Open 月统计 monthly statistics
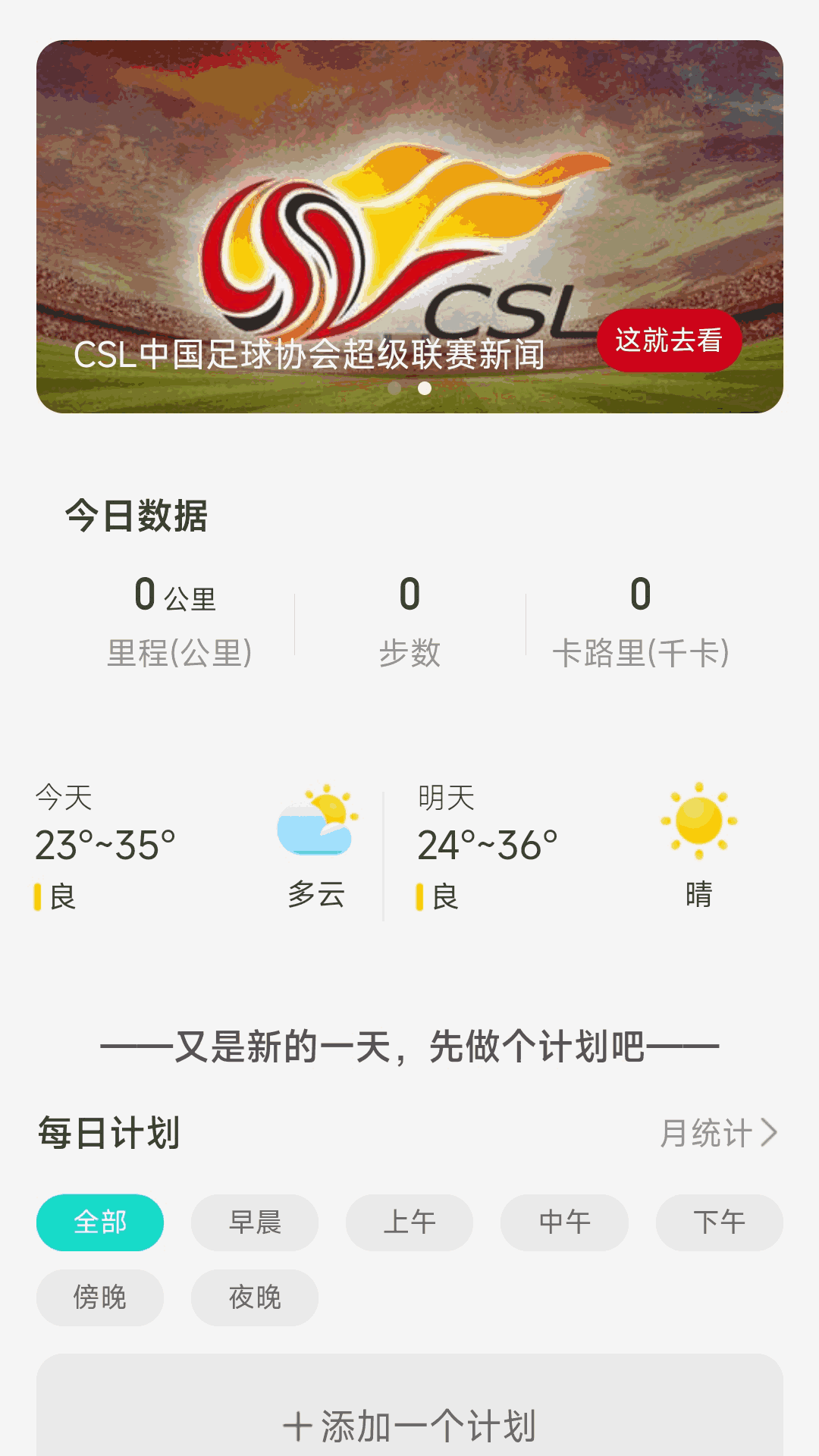Screen dimensions: 819x1456 coord(718,1133)
